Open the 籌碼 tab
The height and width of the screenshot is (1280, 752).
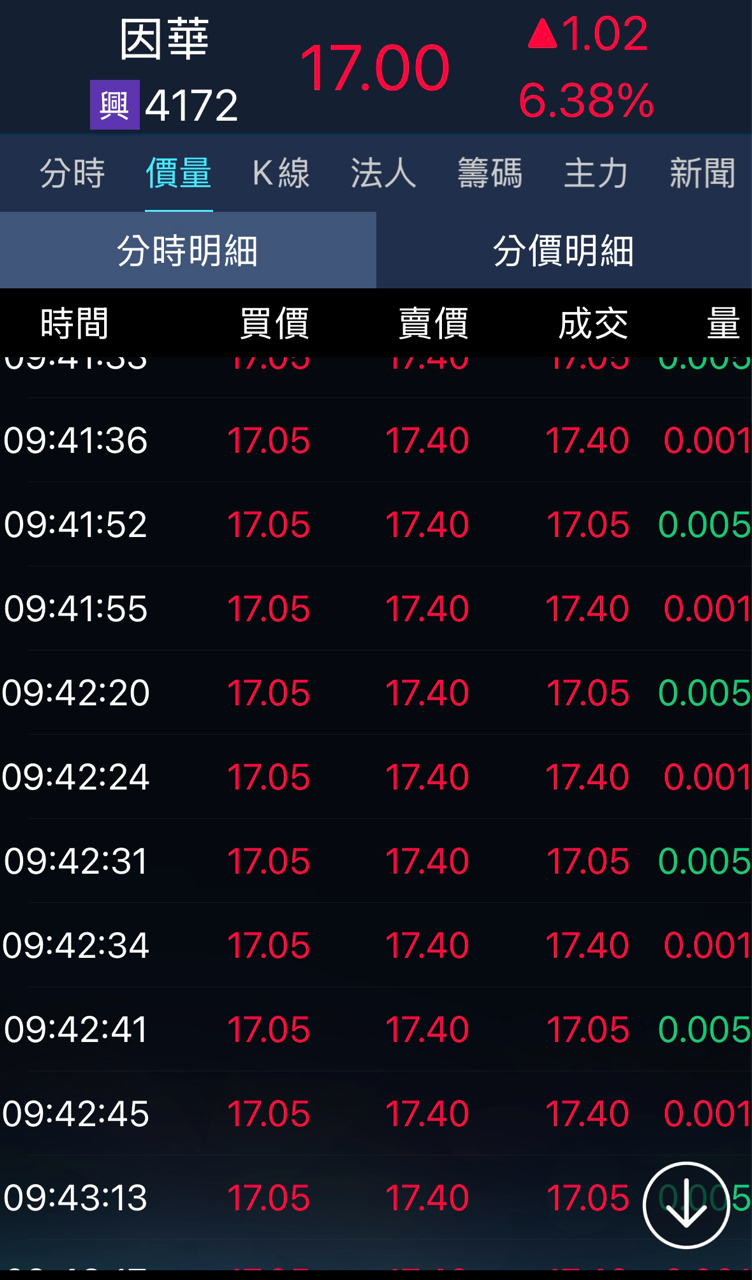pyautogui.click(x=489, y=174)
